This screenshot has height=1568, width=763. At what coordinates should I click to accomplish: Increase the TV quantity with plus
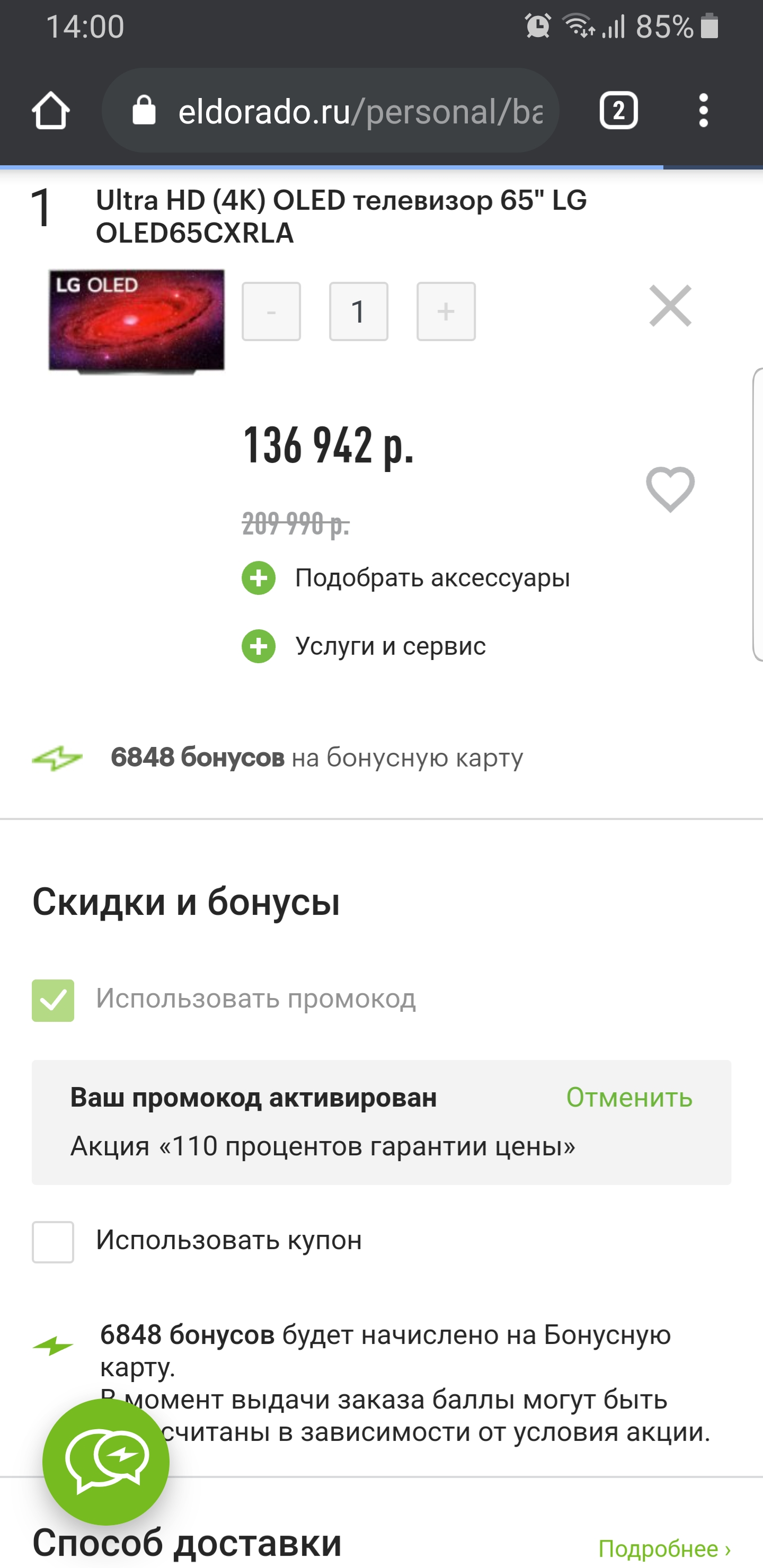(x=446, y=311)
